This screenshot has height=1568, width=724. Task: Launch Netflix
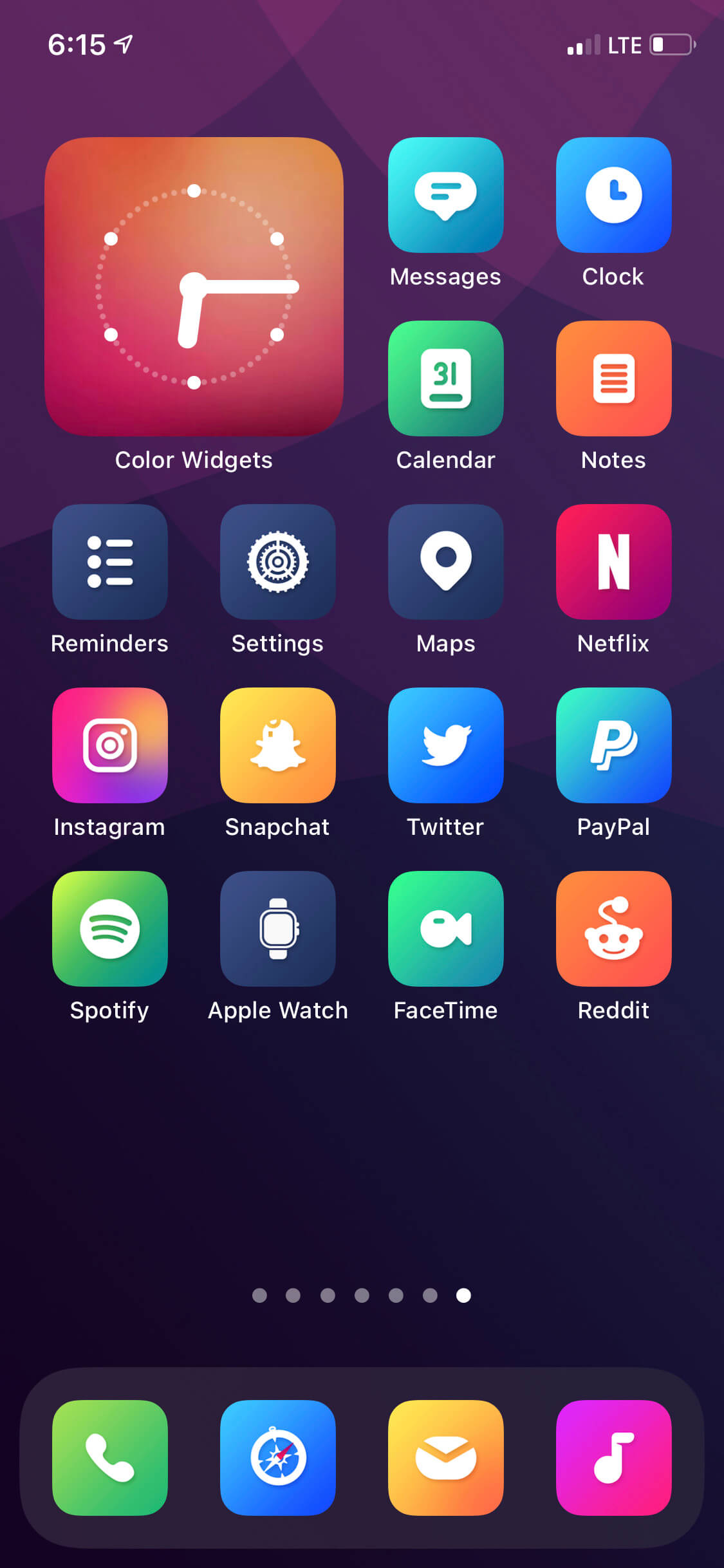tap(613, 562)
